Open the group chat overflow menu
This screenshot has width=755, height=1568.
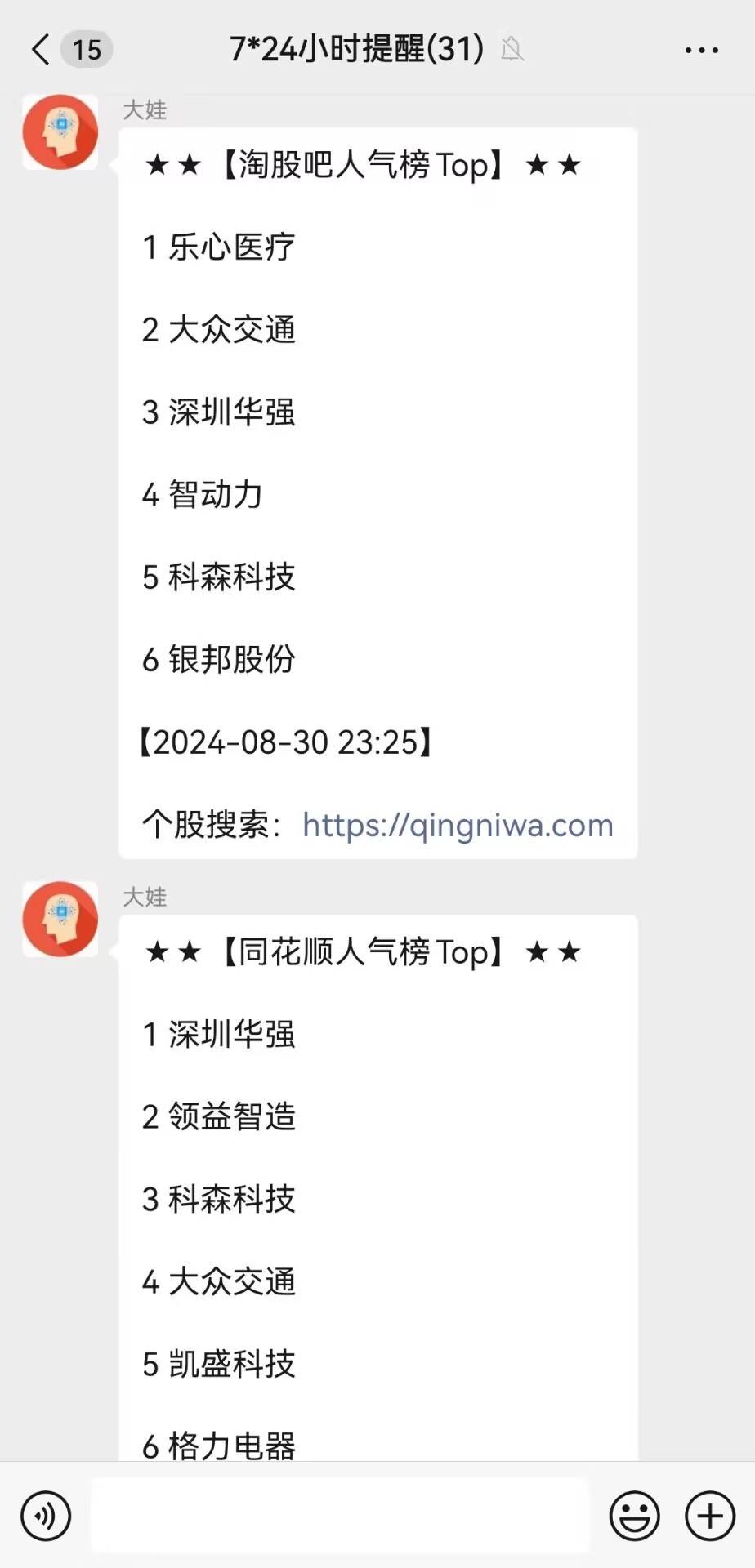click(701, 50)
